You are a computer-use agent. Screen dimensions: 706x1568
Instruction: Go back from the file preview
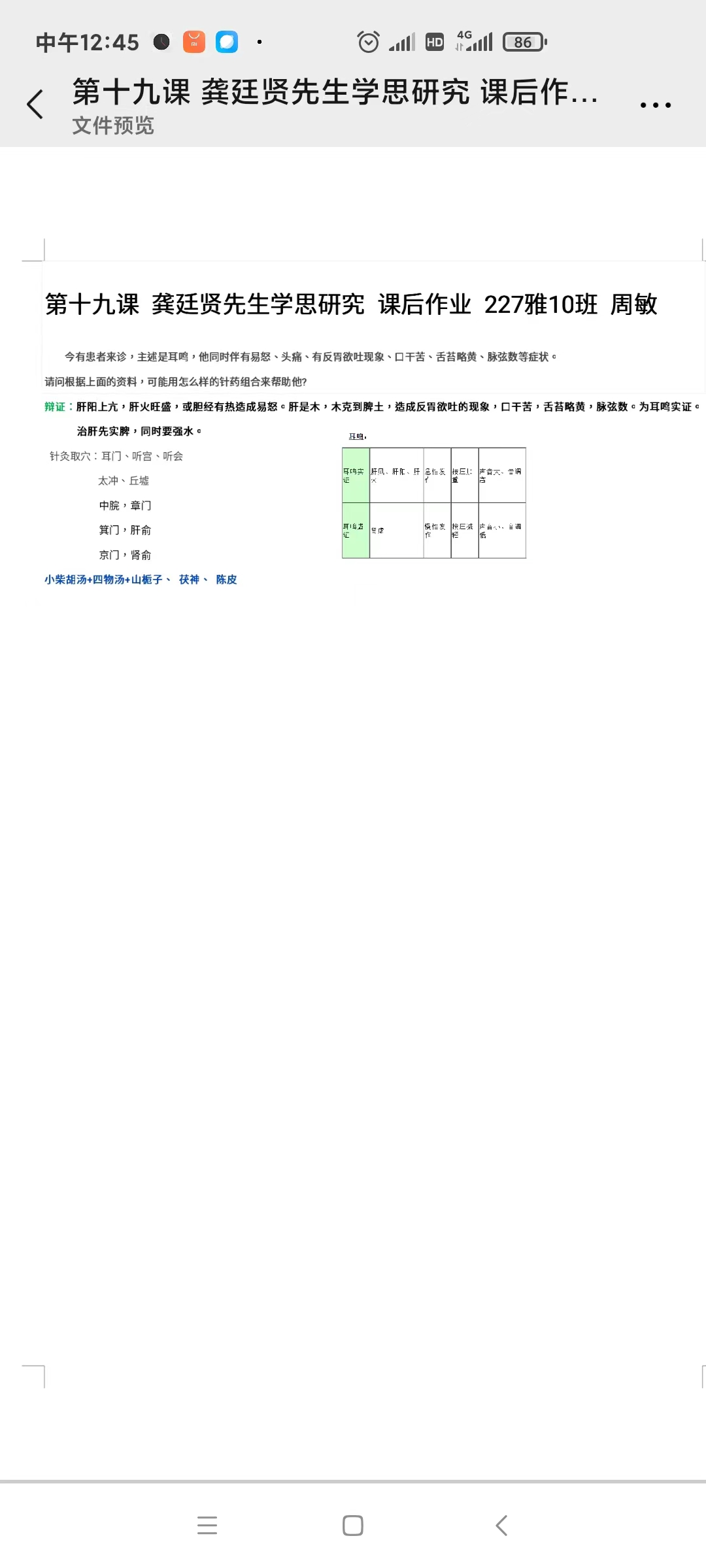tap(35, 105)
